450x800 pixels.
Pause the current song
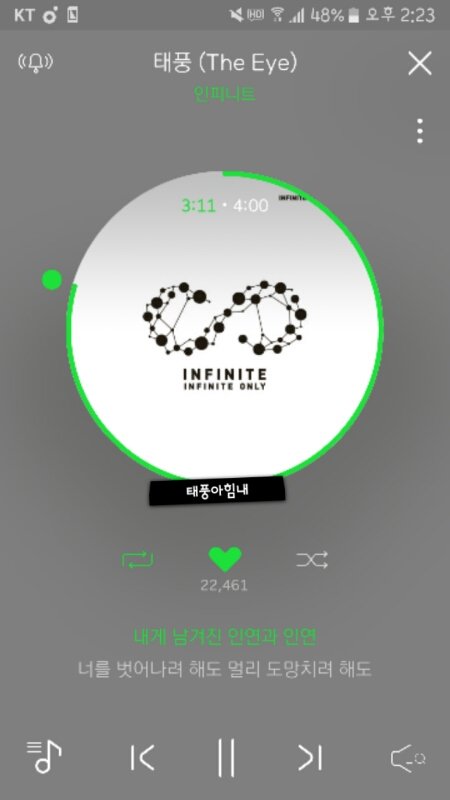pyautogui.click(x=226, y=758)
